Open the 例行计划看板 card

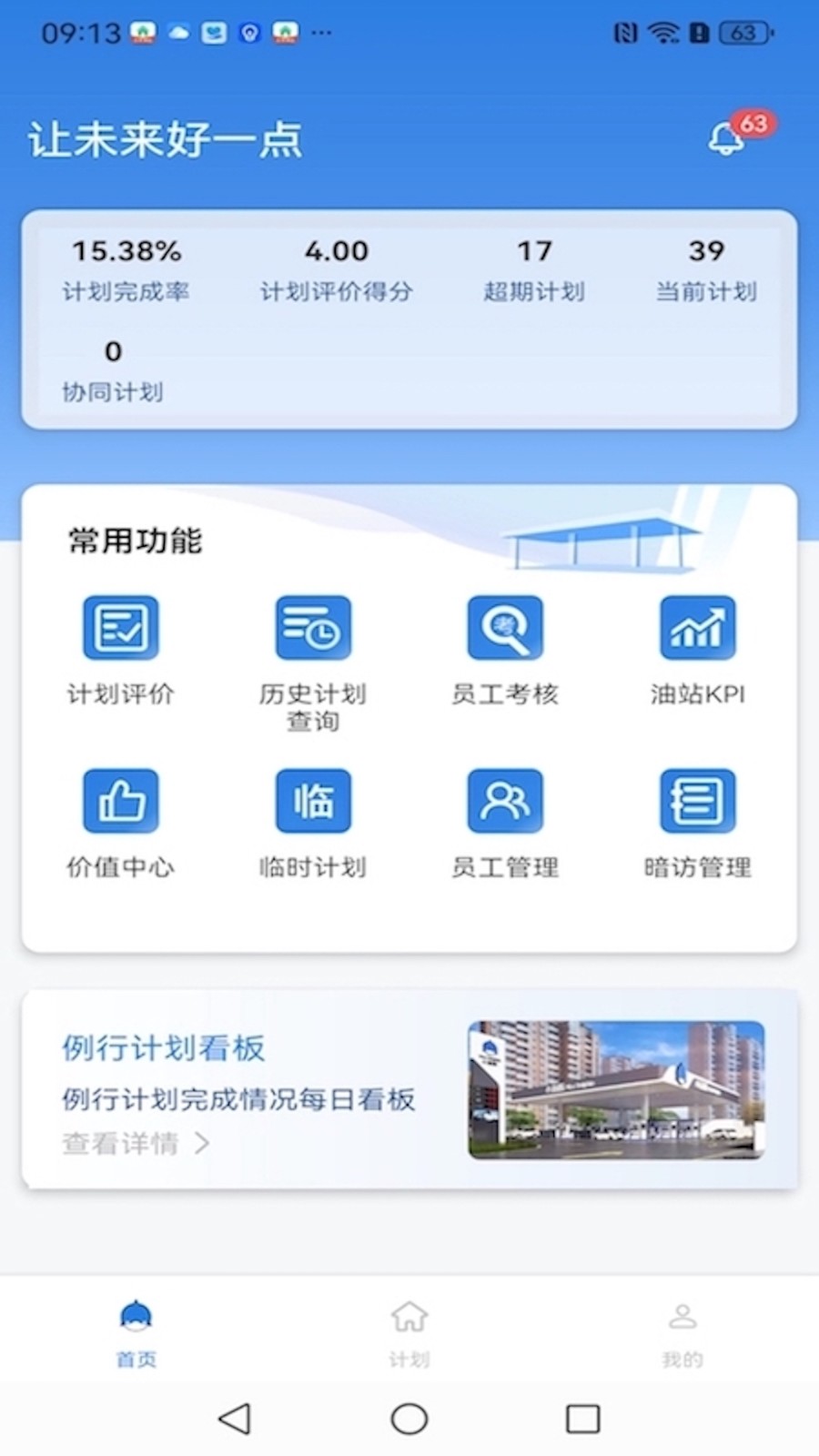[164, 1048]
